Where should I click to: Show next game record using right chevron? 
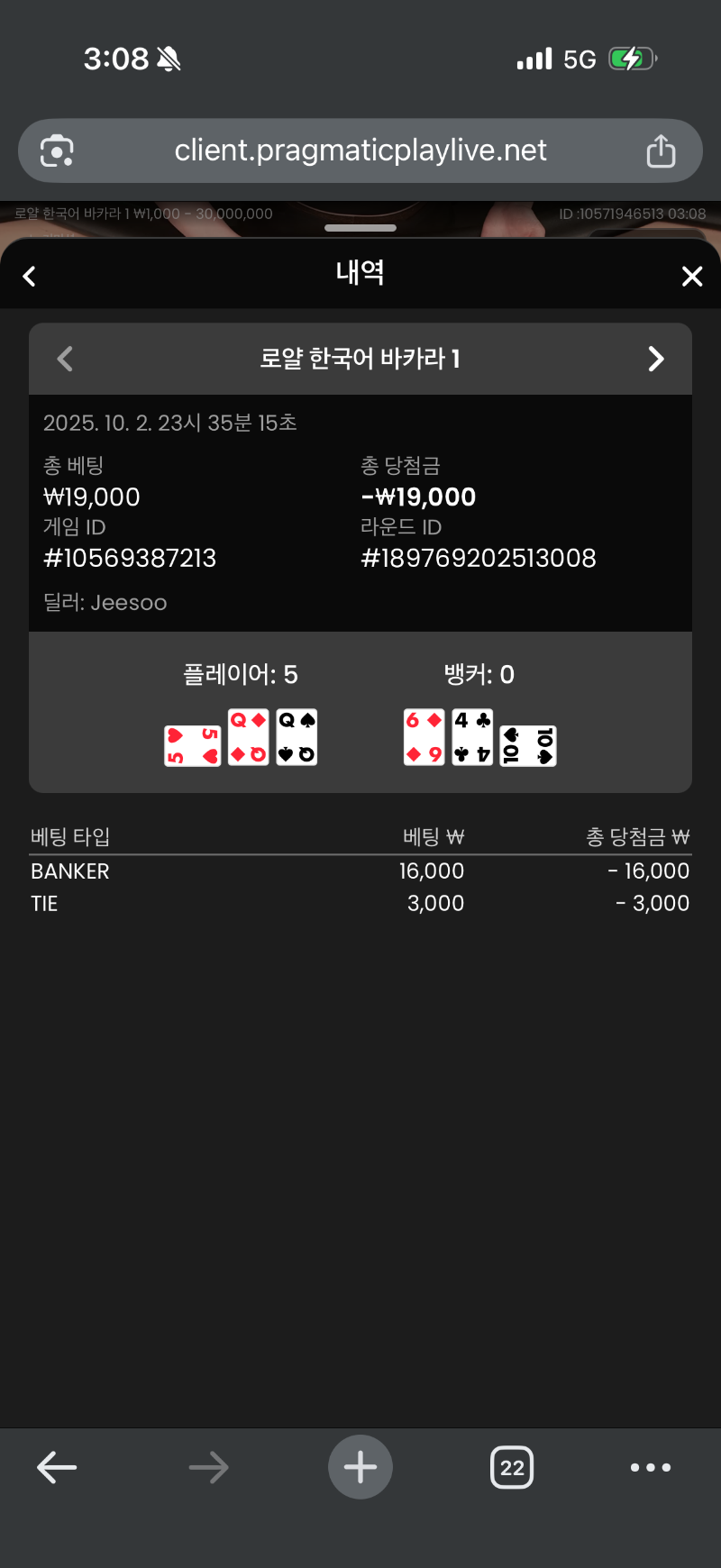point(655,359)
